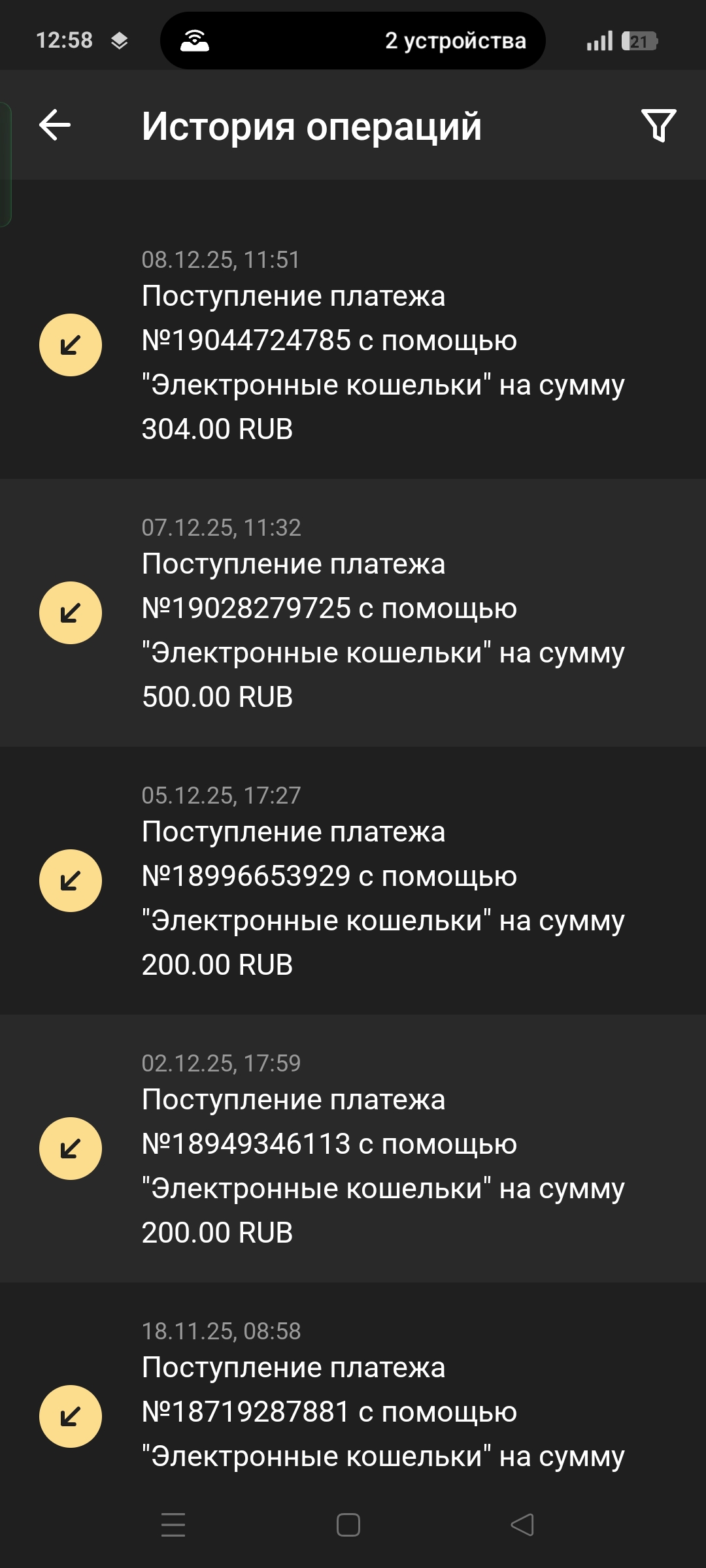This screenshot has width=706, height=1568.
Task: Open payment №18996653929 from 05.12.25
Action: click(x=353, y=881)
